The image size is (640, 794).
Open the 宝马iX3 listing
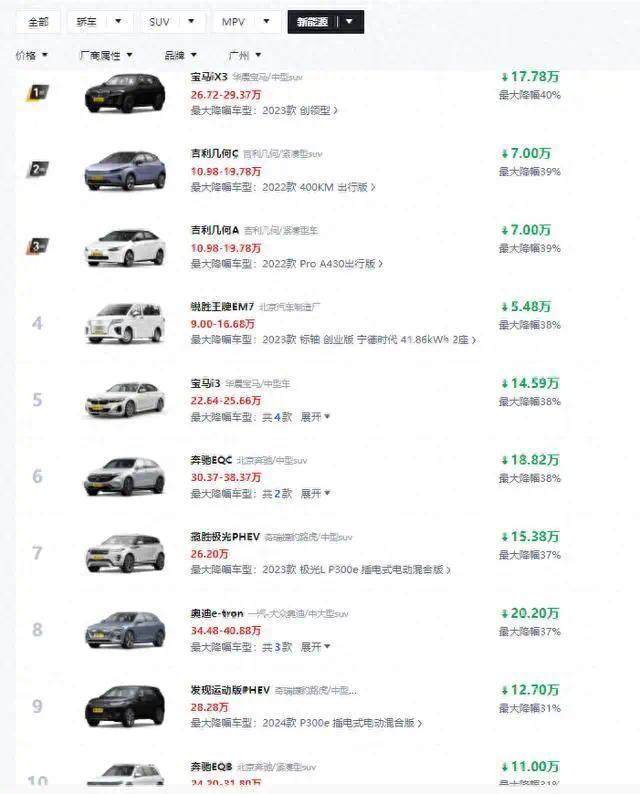[209, 77]
